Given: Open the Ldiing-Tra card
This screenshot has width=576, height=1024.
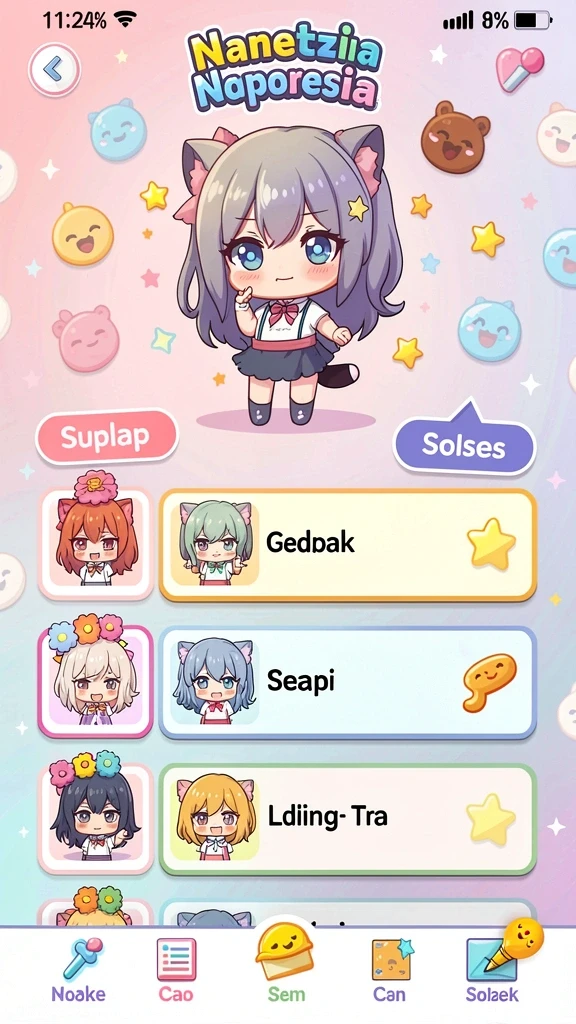Looking at the screenshot, I should [x=347, y=819].
